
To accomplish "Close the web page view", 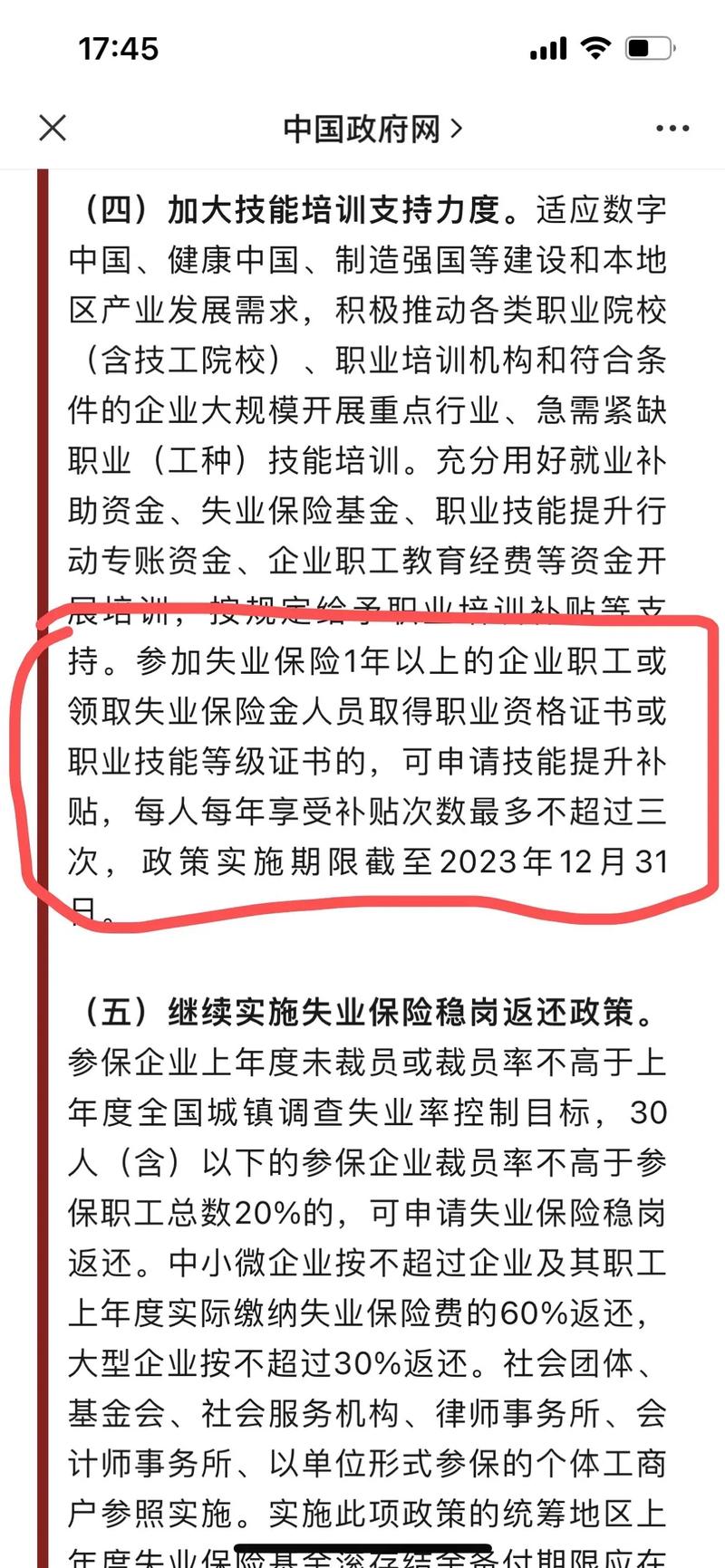I will (53, 128).
